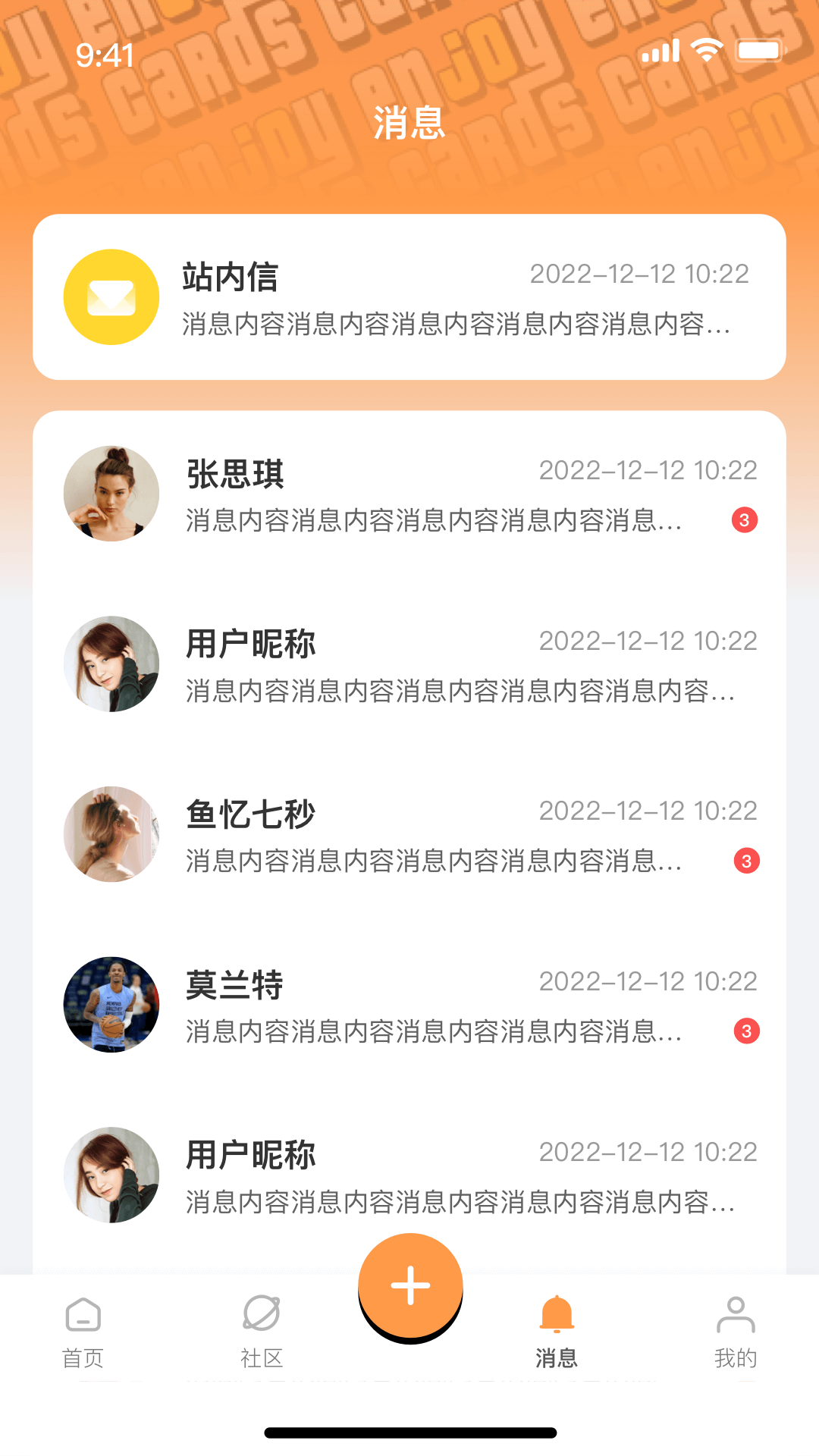This screenshot has height=1456, width=819.
Task: View messages from 莫兰特
Action: pyautogui.click(x=409, y=1005)
